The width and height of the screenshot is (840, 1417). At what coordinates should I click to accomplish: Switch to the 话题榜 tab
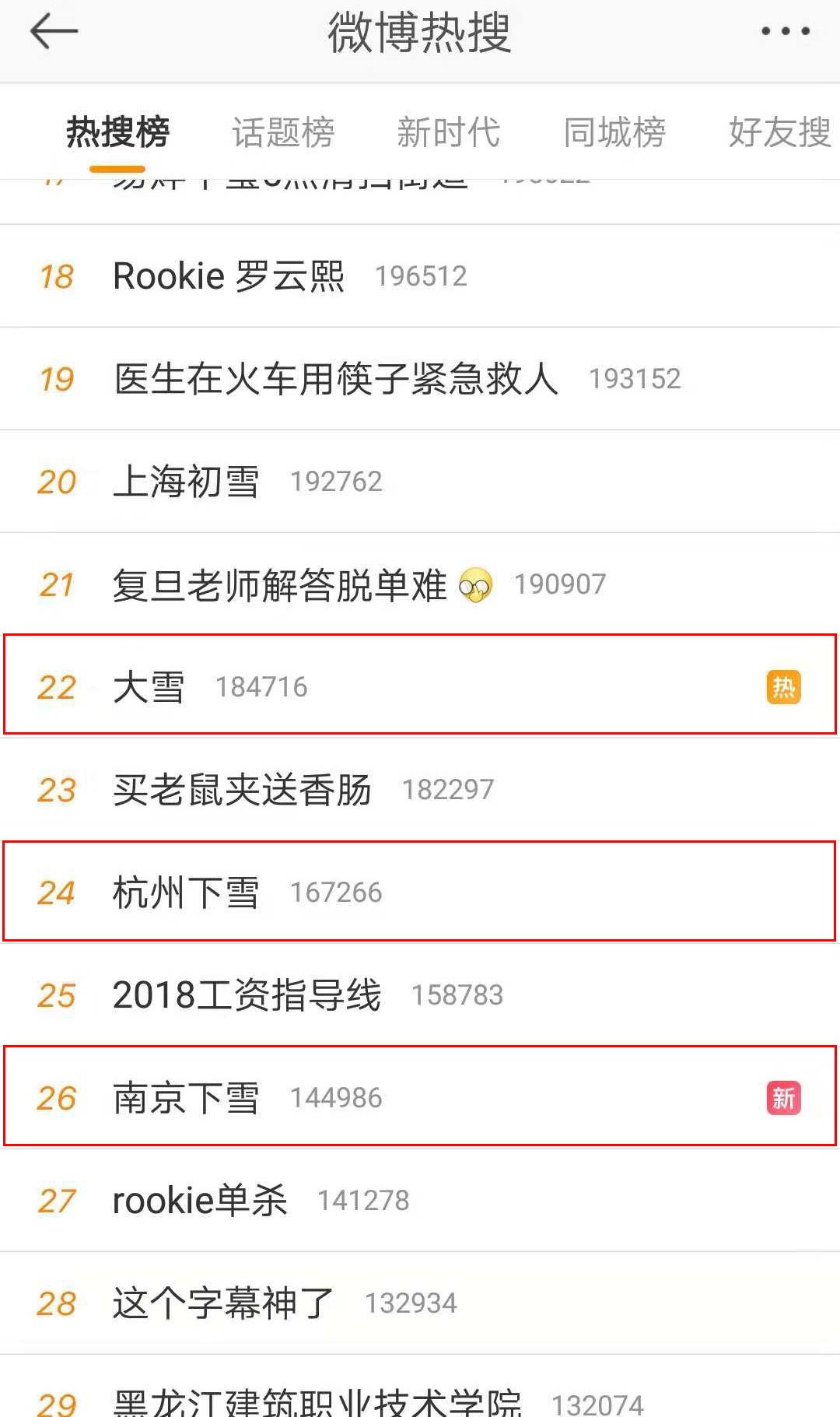(x=283, y=132)
